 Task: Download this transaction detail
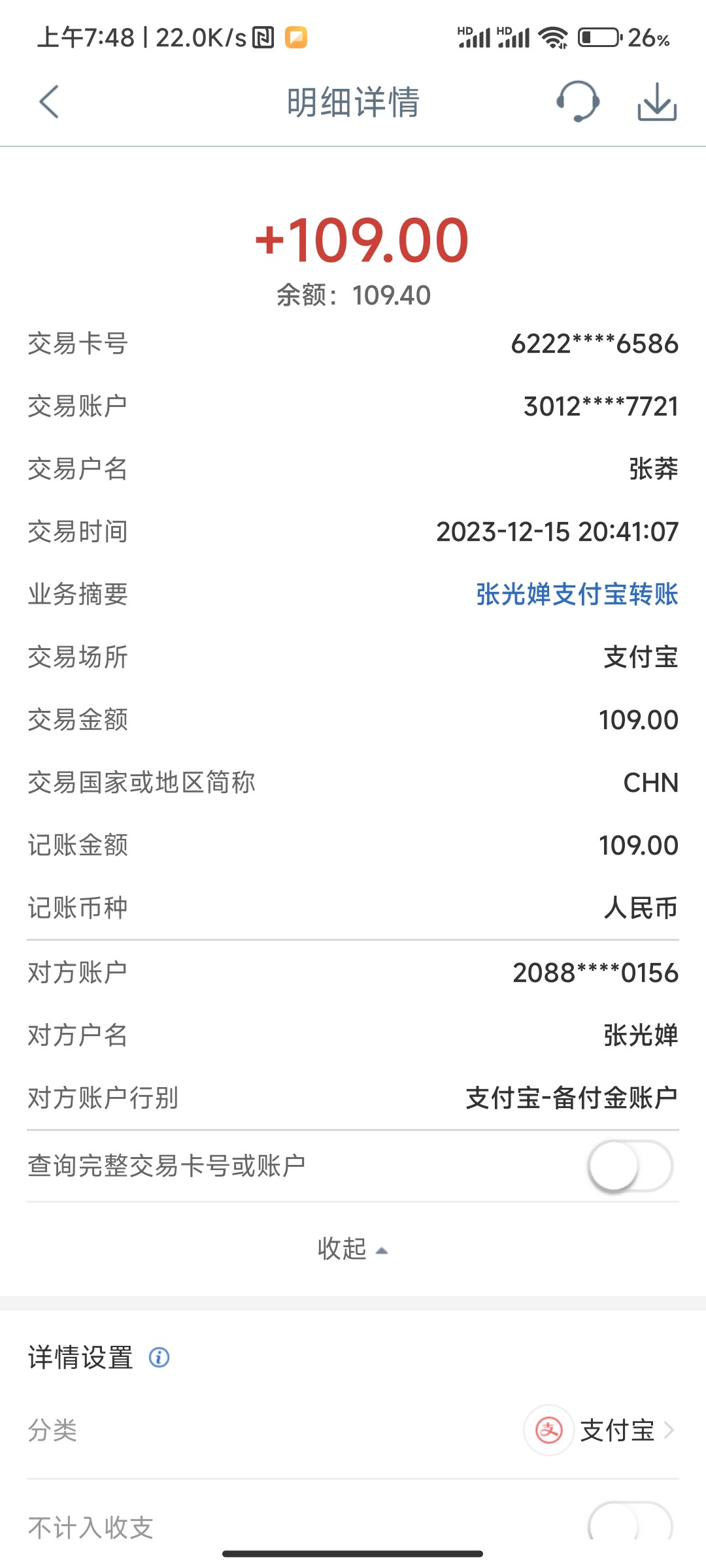(656, 102)
